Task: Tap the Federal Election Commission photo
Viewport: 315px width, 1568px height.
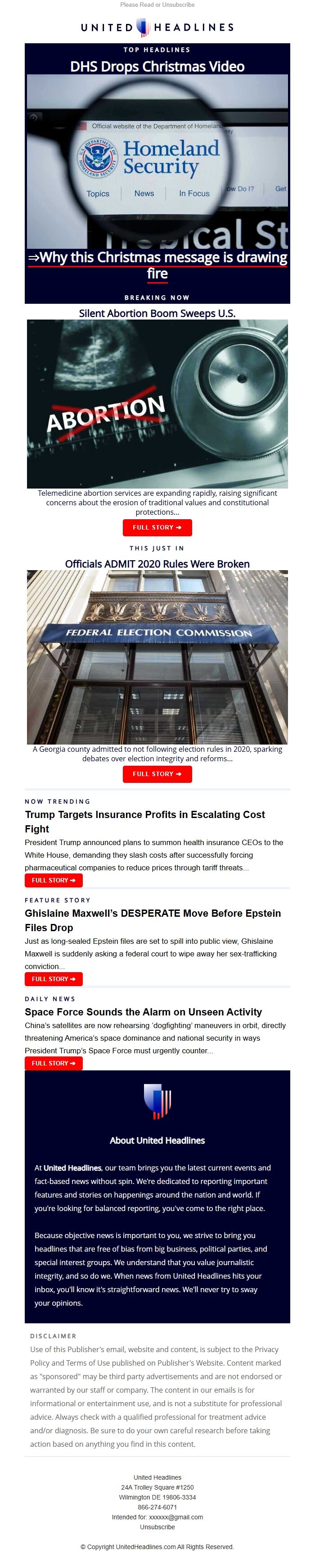Action: 157,656
